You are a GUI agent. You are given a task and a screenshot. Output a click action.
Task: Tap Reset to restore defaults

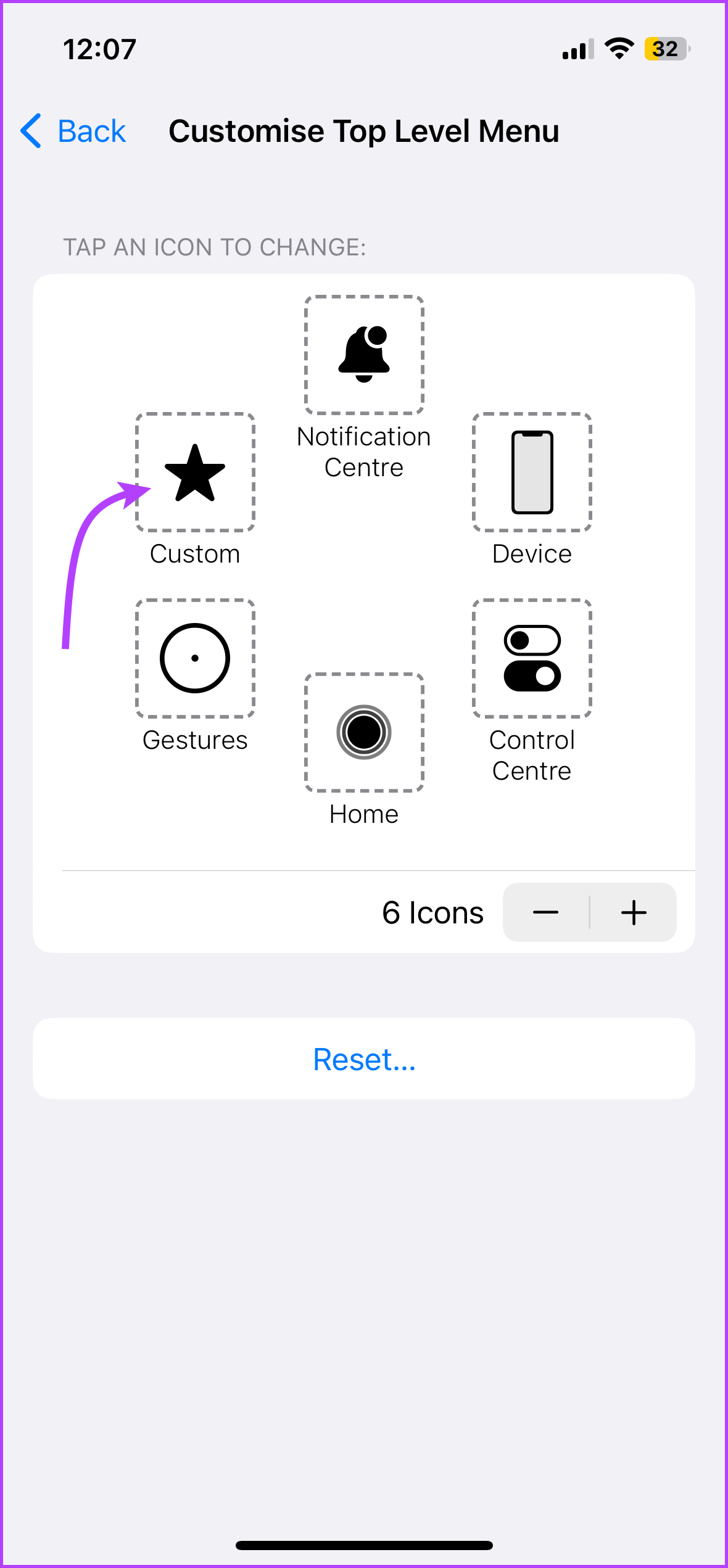[364, 1059]
